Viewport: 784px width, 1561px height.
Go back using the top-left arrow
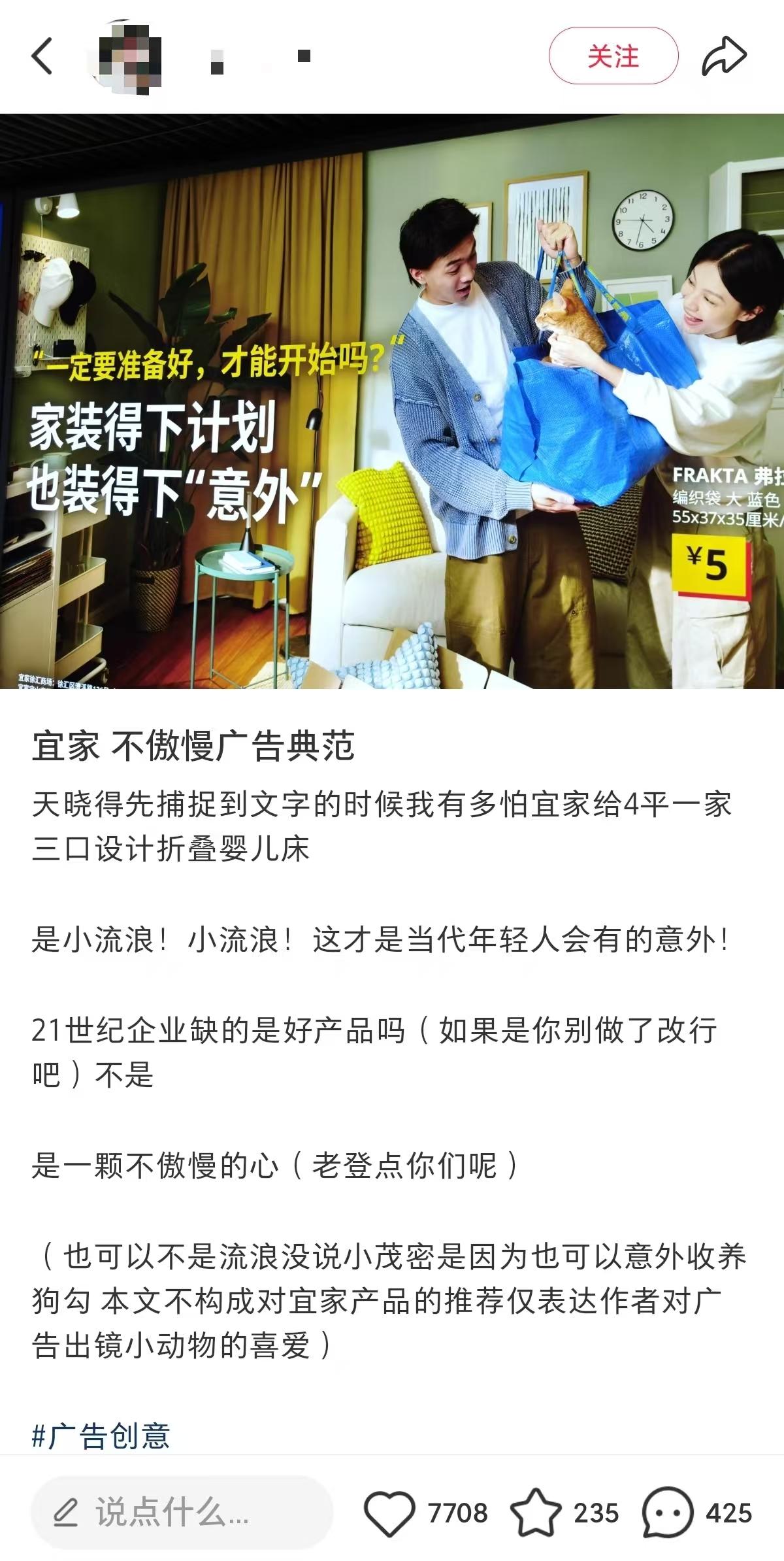[x=42, y=56]
